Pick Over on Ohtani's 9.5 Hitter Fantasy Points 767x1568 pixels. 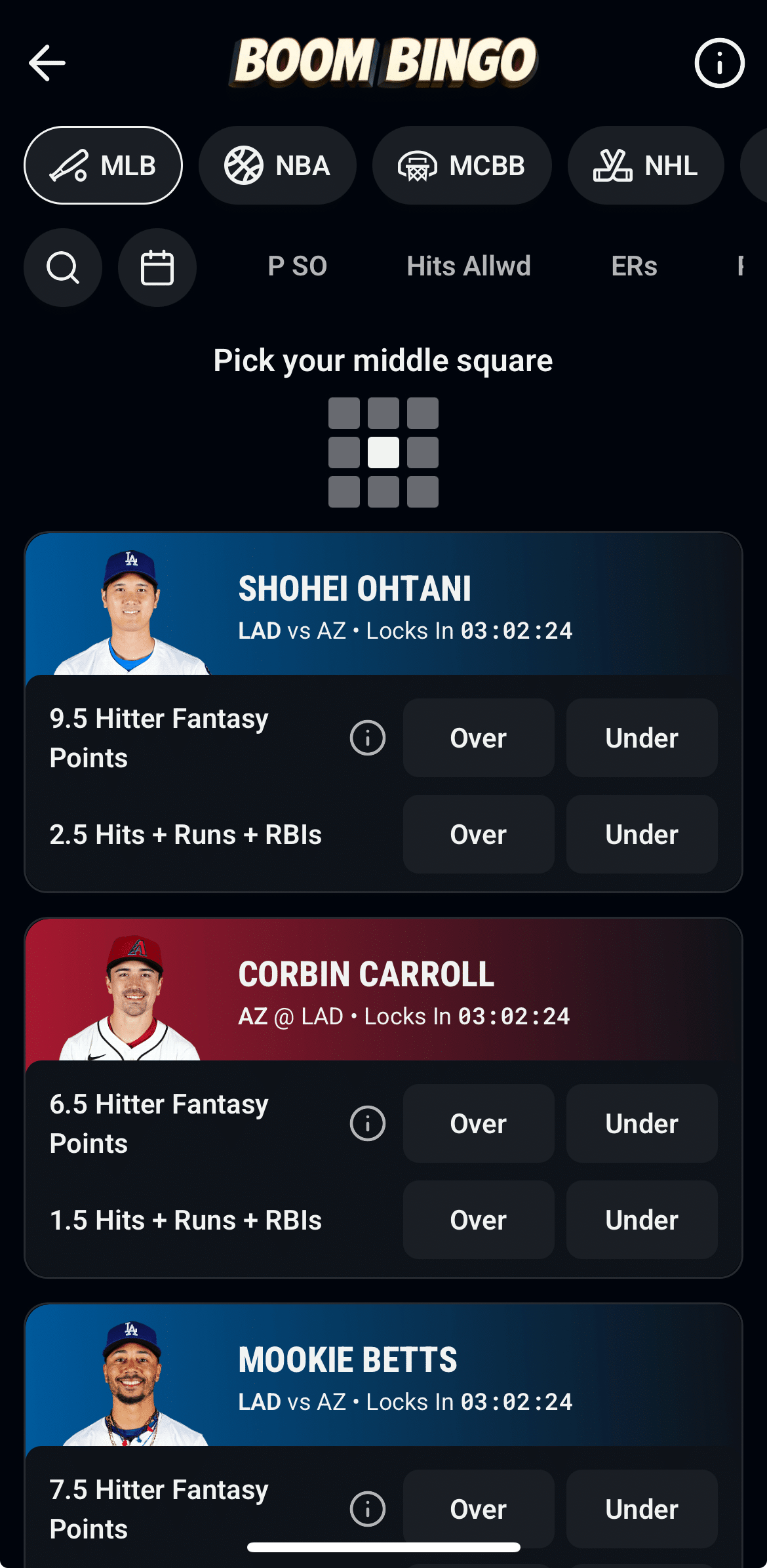point(479,738)
